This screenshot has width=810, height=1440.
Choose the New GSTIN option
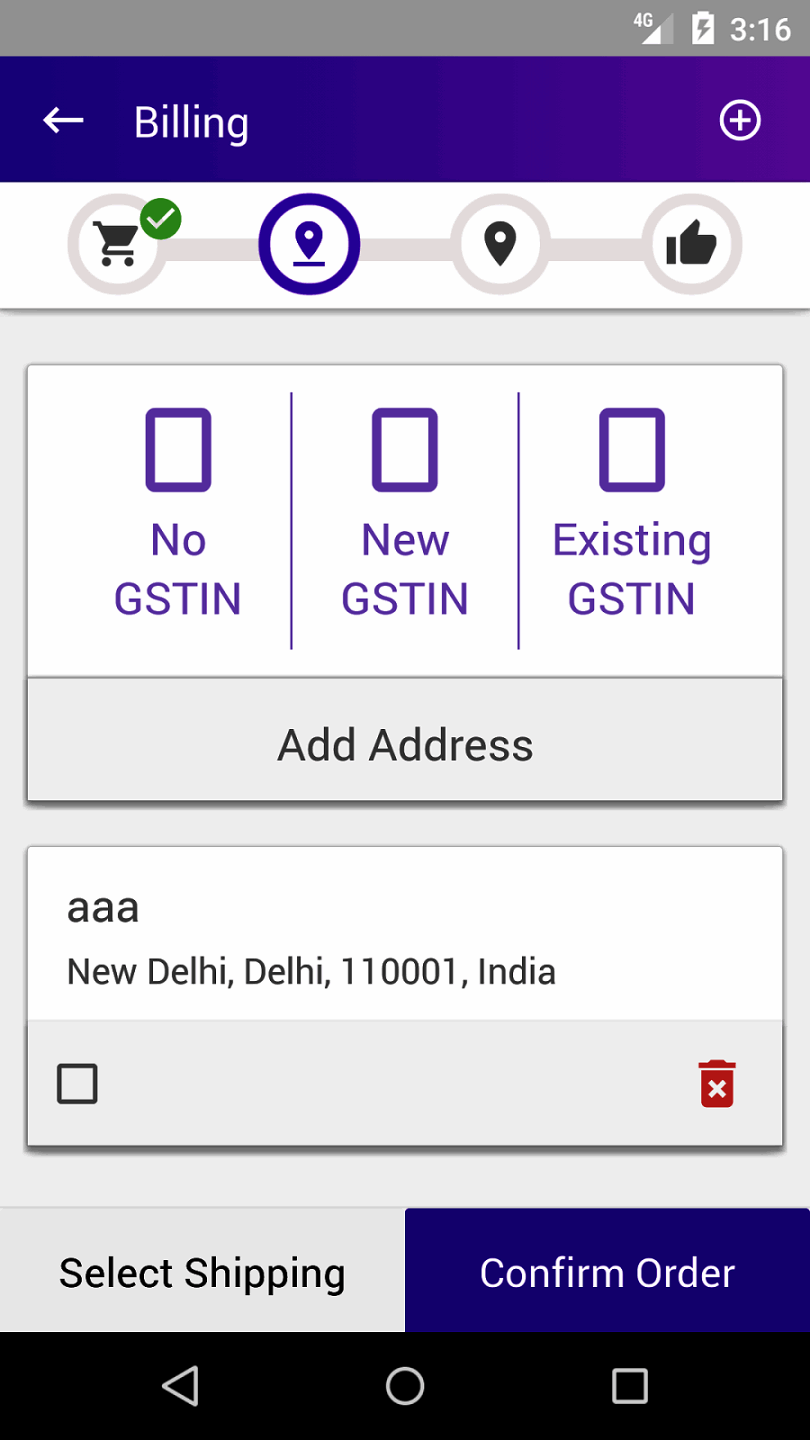tap(405, 450)
